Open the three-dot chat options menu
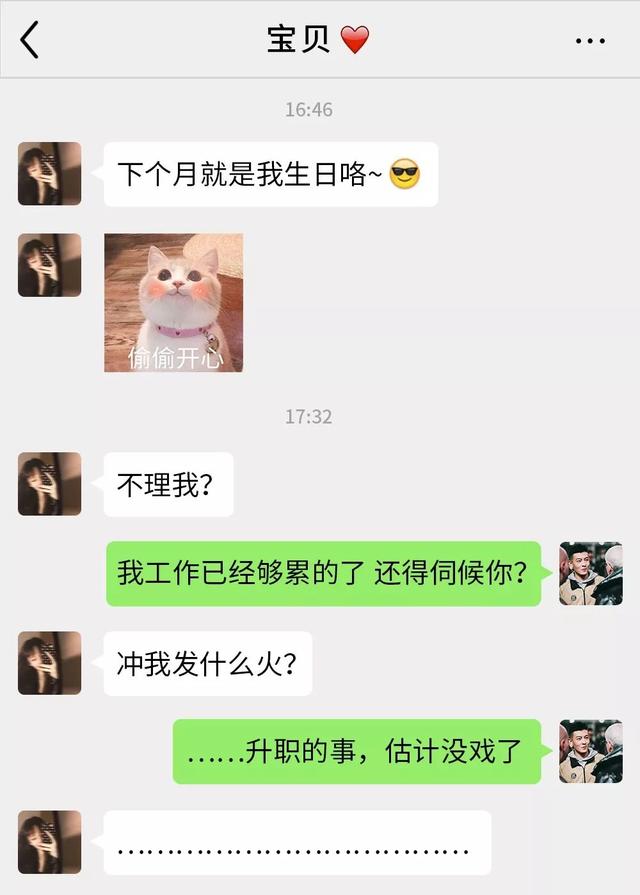 (590, 41)
